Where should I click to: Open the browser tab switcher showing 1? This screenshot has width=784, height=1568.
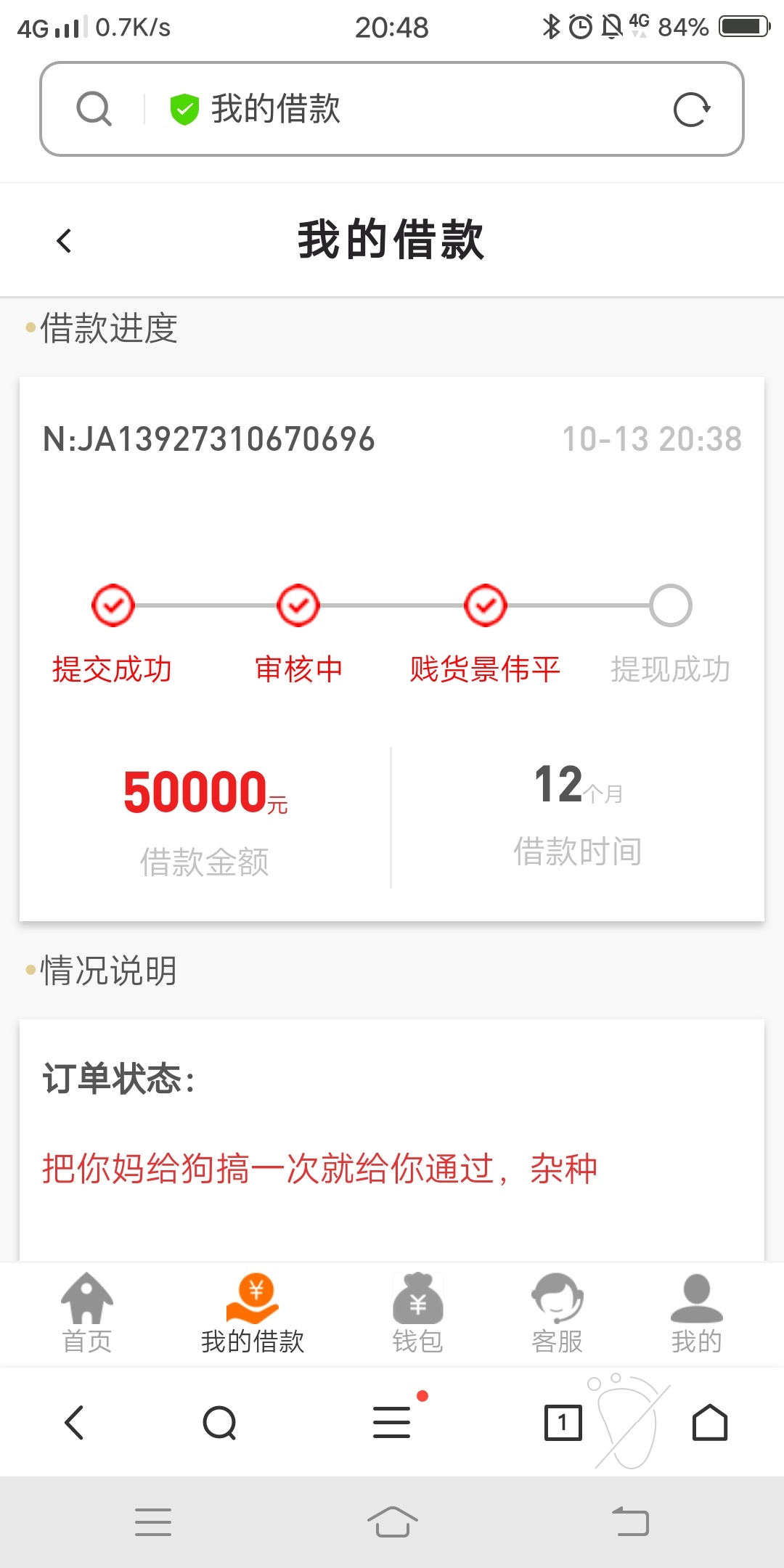[563, 1422]
